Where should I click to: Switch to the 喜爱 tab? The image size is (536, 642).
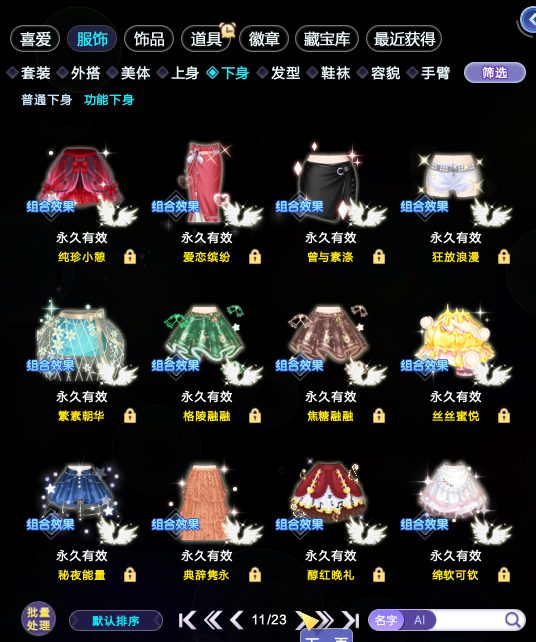coord(35,39)
